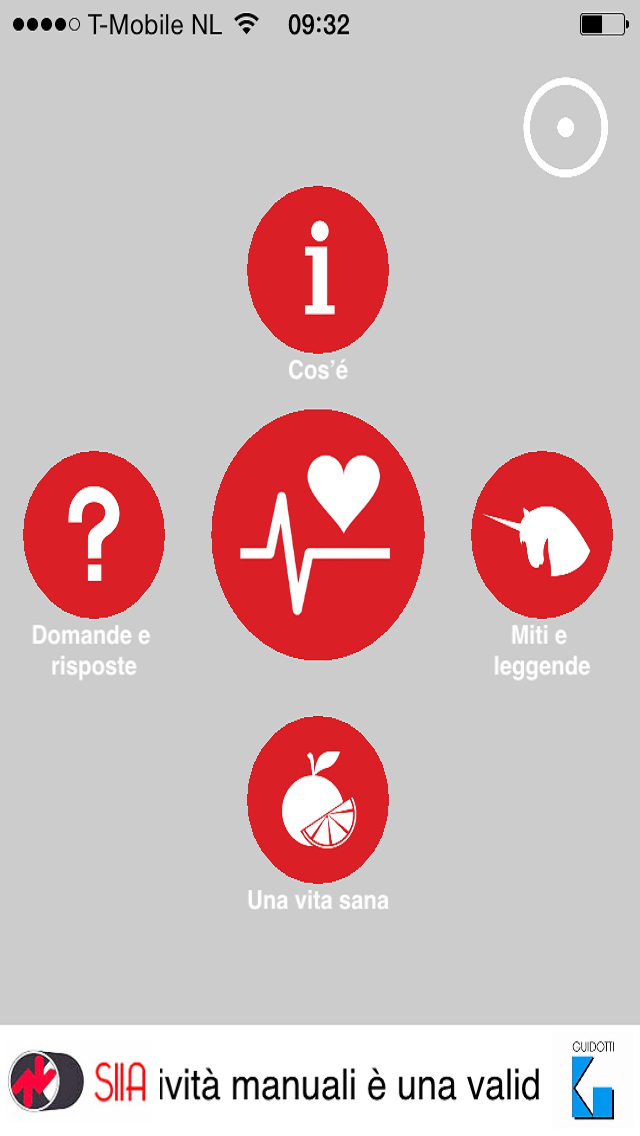This screenshot has width=640, height=1136.
Task: Open Domande e risposte question mark
Action: tap(93, 535)
